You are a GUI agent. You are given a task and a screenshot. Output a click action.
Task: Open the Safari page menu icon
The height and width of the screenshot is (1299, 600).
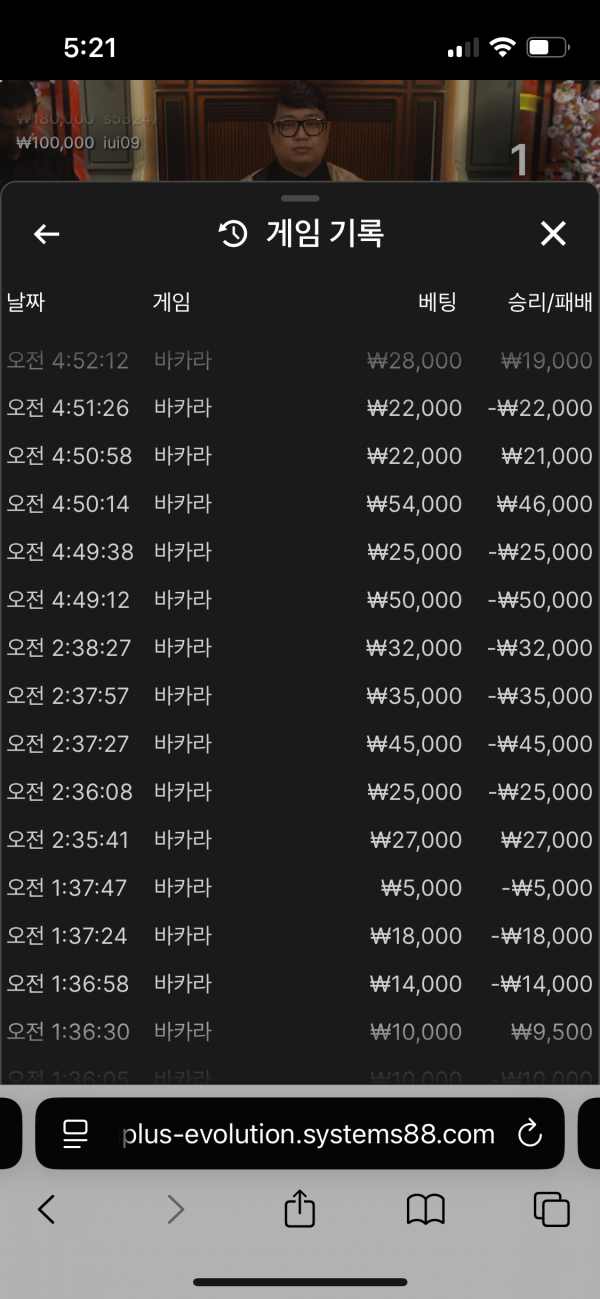click(x=76, y=1133)
